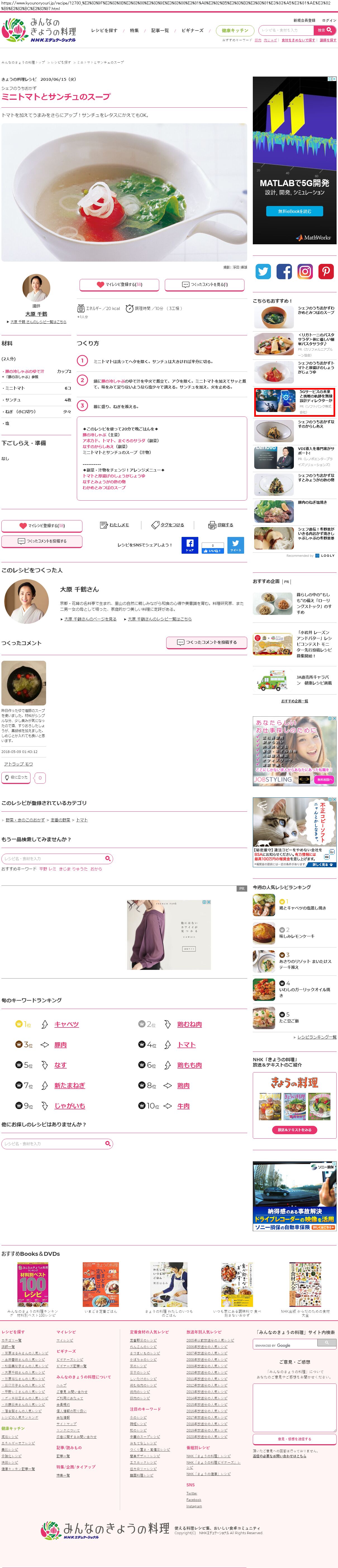The width and height of the screenshot is (338, 1568).
Task: Go to the 記事一覧 navigation item
Action: (x=160, y=30)
